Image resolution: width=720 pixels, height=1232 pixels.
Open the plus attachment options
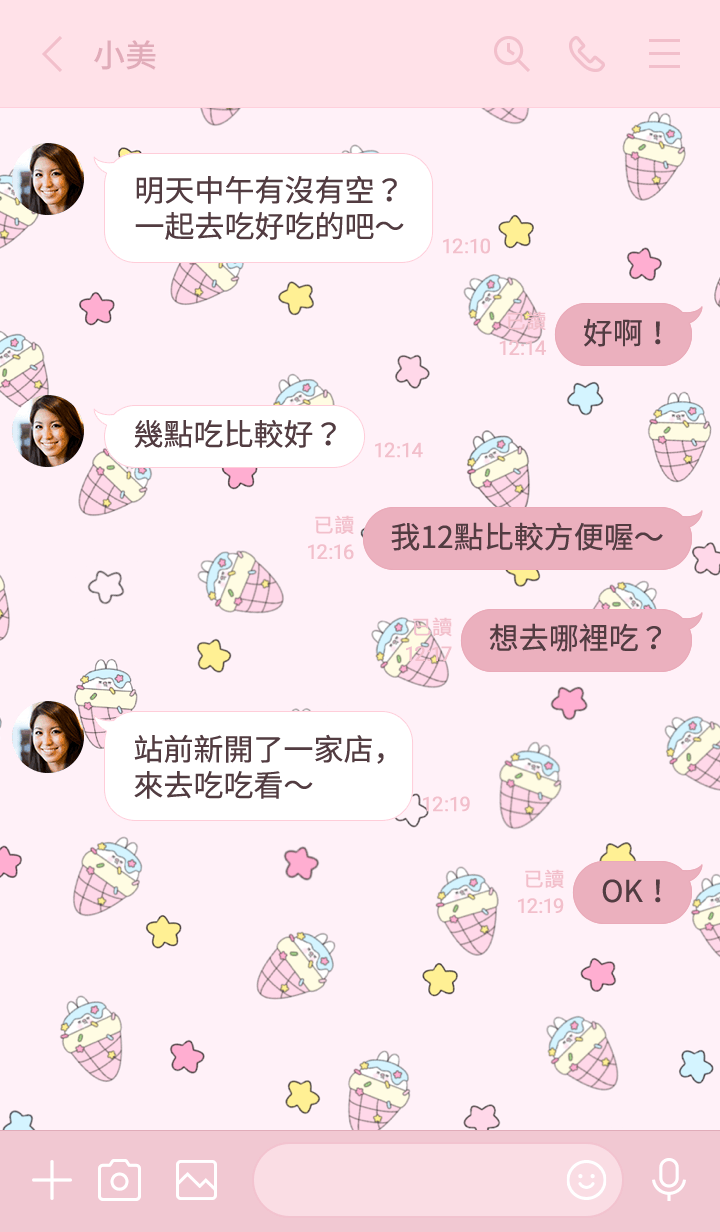[52, 1181]
